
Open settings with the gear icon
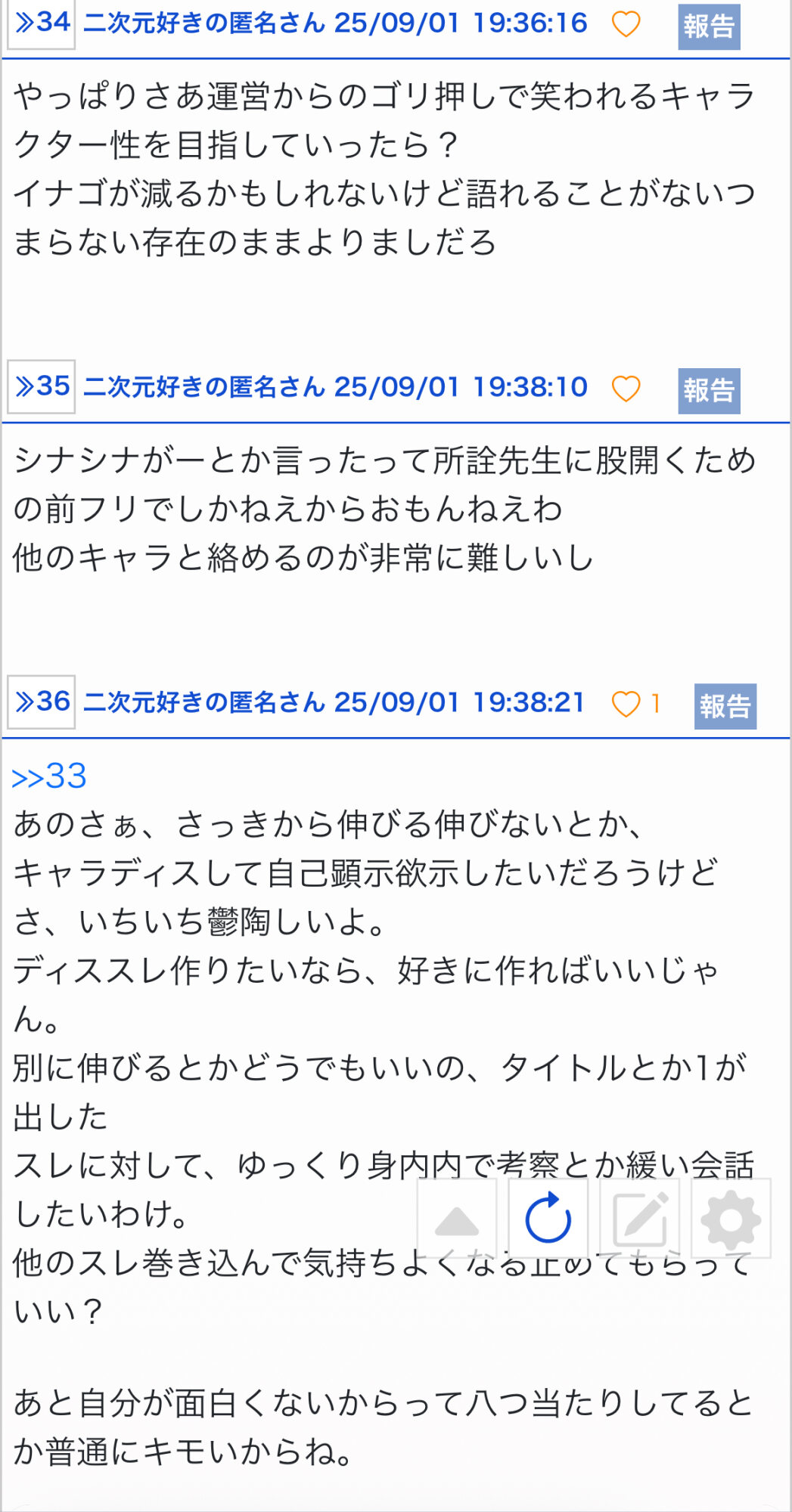tap(731, 1219)
